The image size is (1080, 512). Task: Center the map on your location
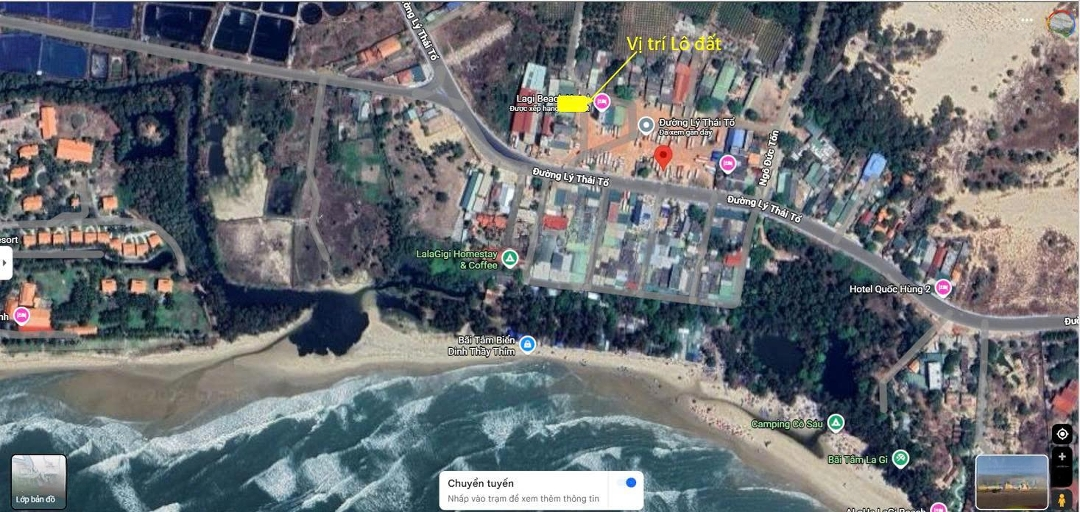tap(1061, 433)
